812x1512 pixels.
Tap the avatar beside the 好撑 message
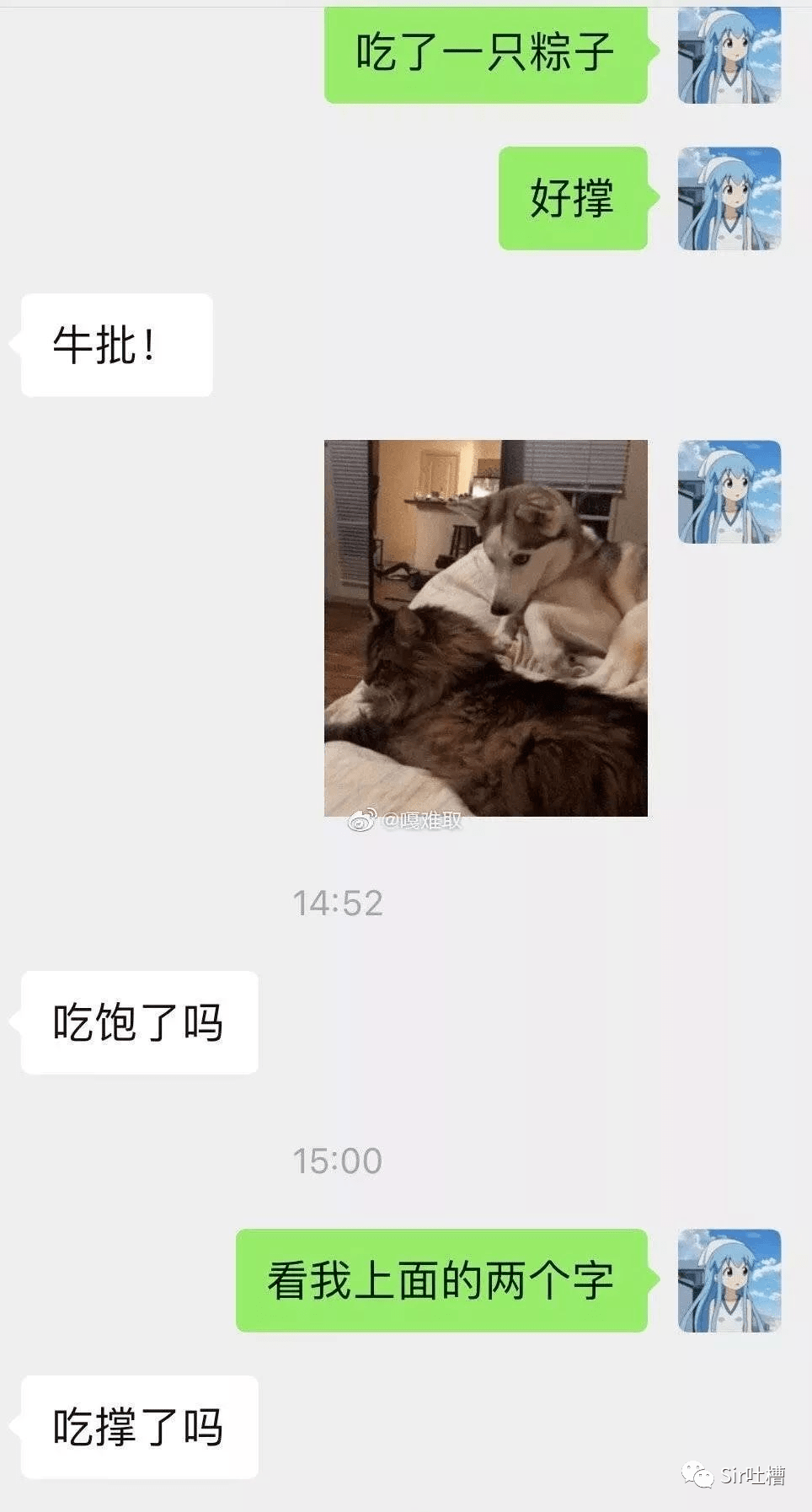tap(729, 198)
